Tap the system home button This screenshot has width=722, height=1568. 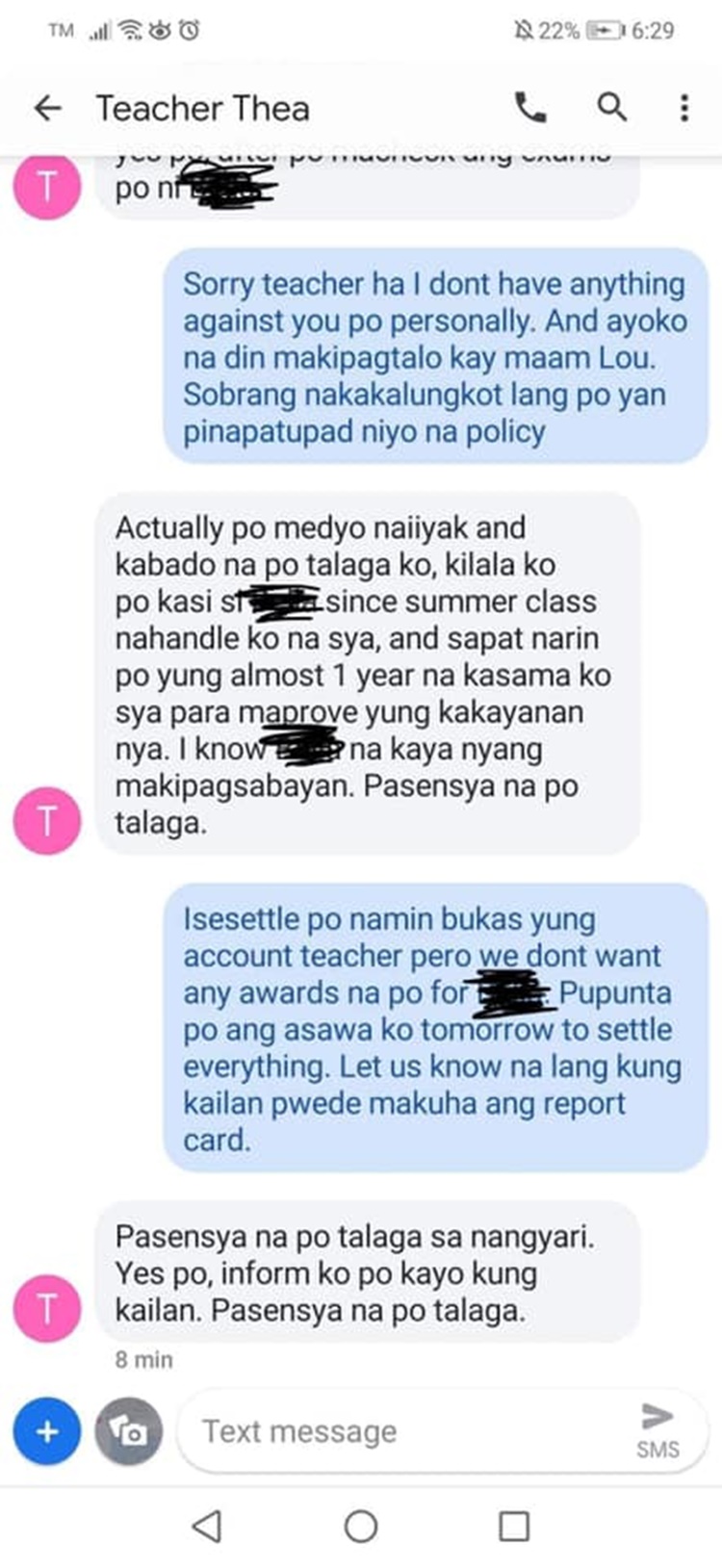tap(361, 1526)
